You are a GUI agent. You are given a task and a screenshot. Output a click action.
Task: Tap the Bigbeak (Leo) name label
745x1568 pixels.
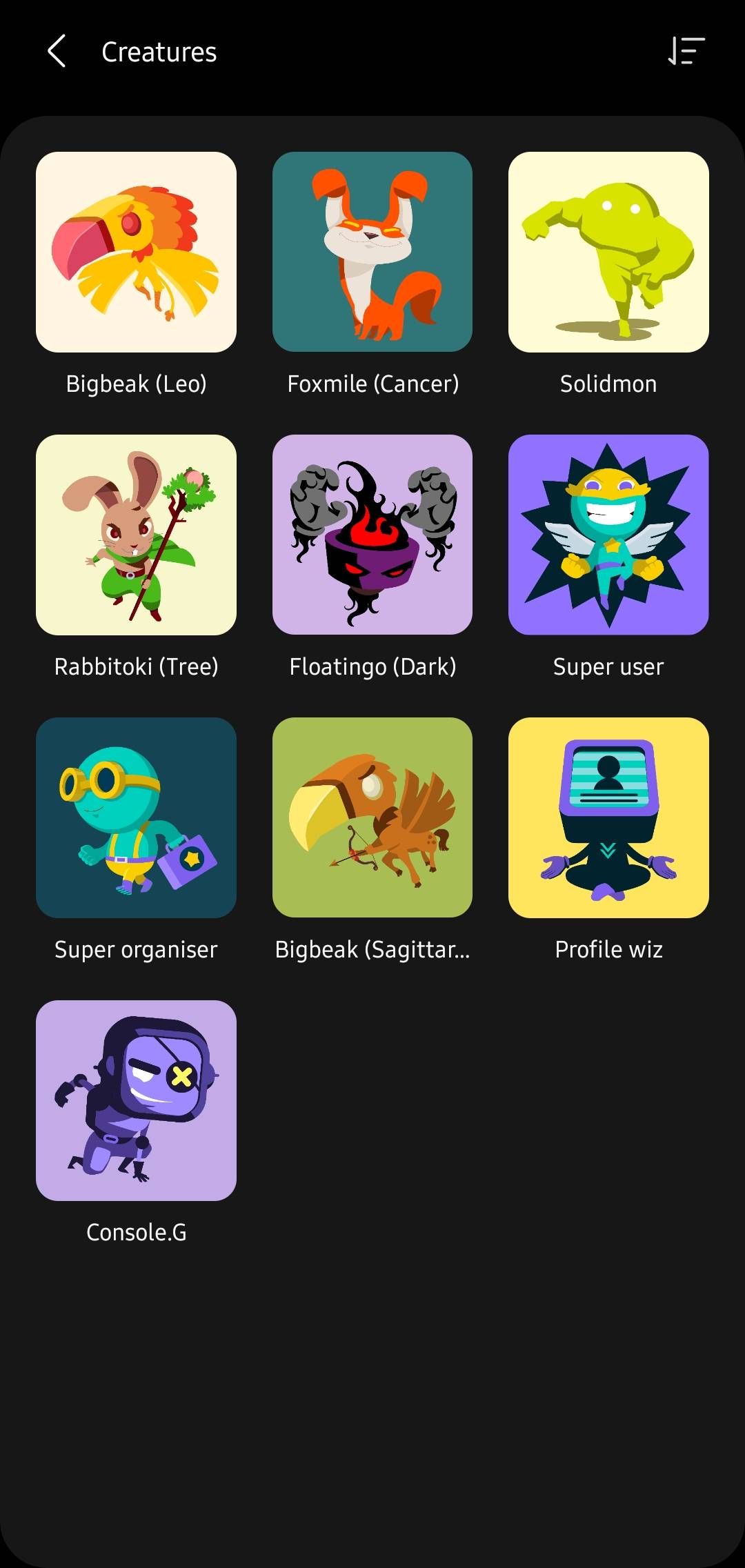(136, 384)
